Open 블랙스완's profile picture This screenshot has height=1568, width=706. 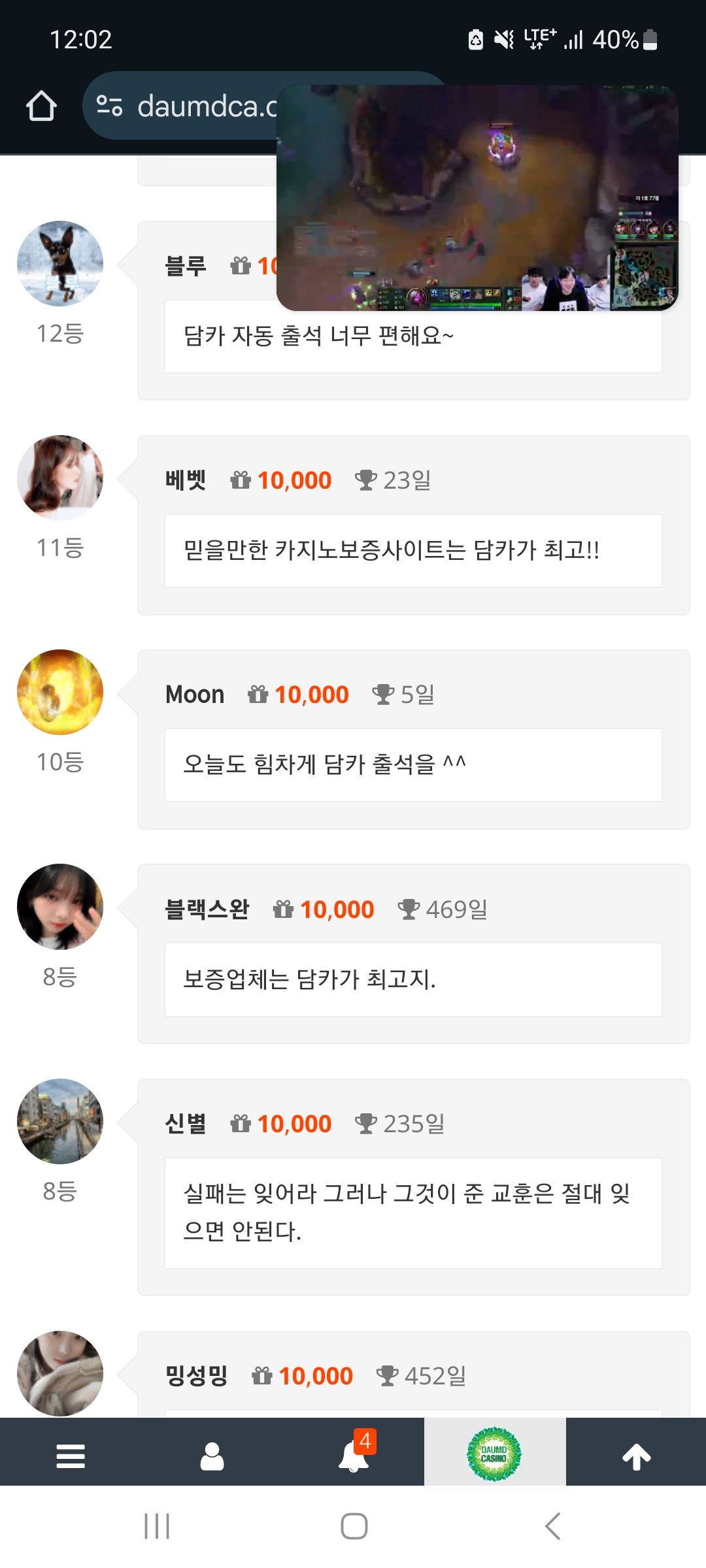60,906
